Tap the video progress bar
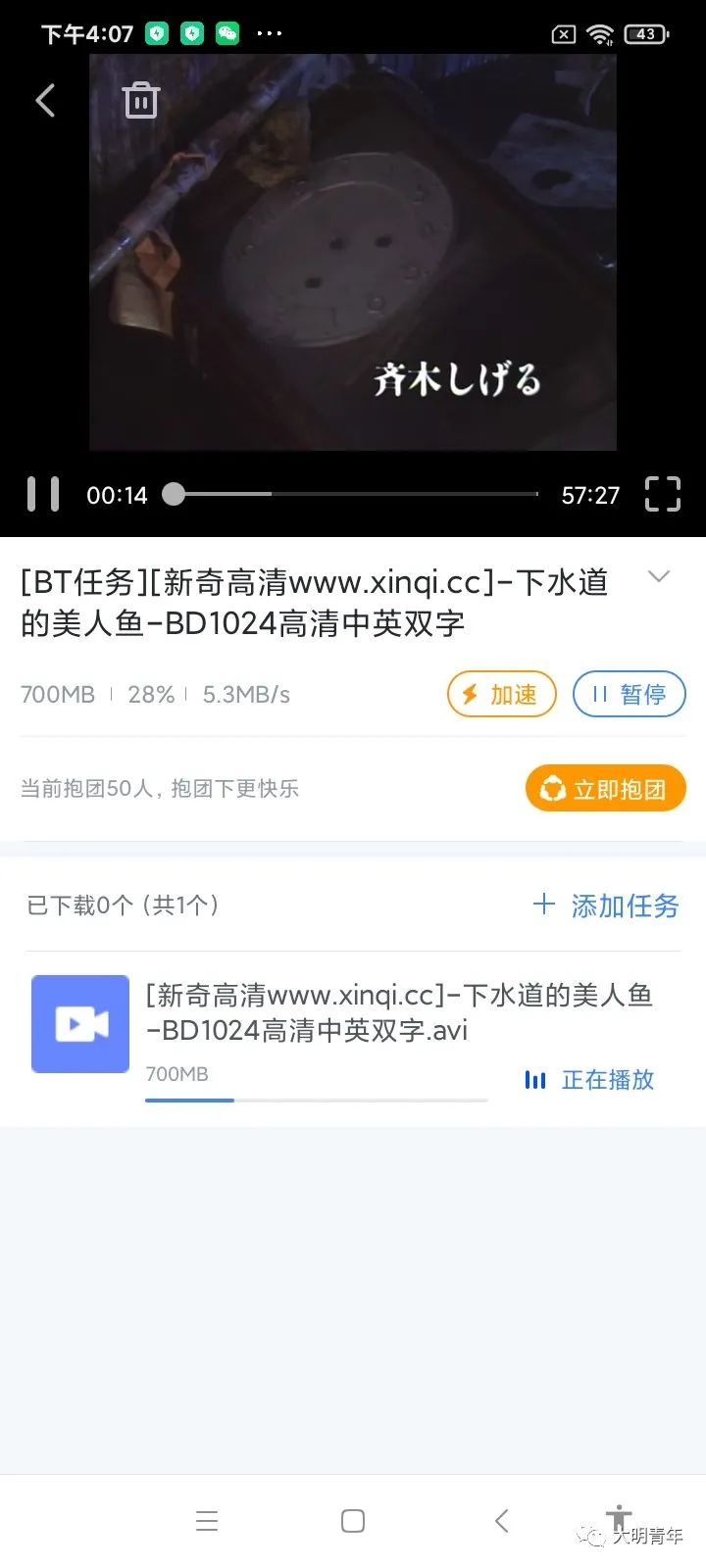706x1568 pixels. tap(355, 494)
